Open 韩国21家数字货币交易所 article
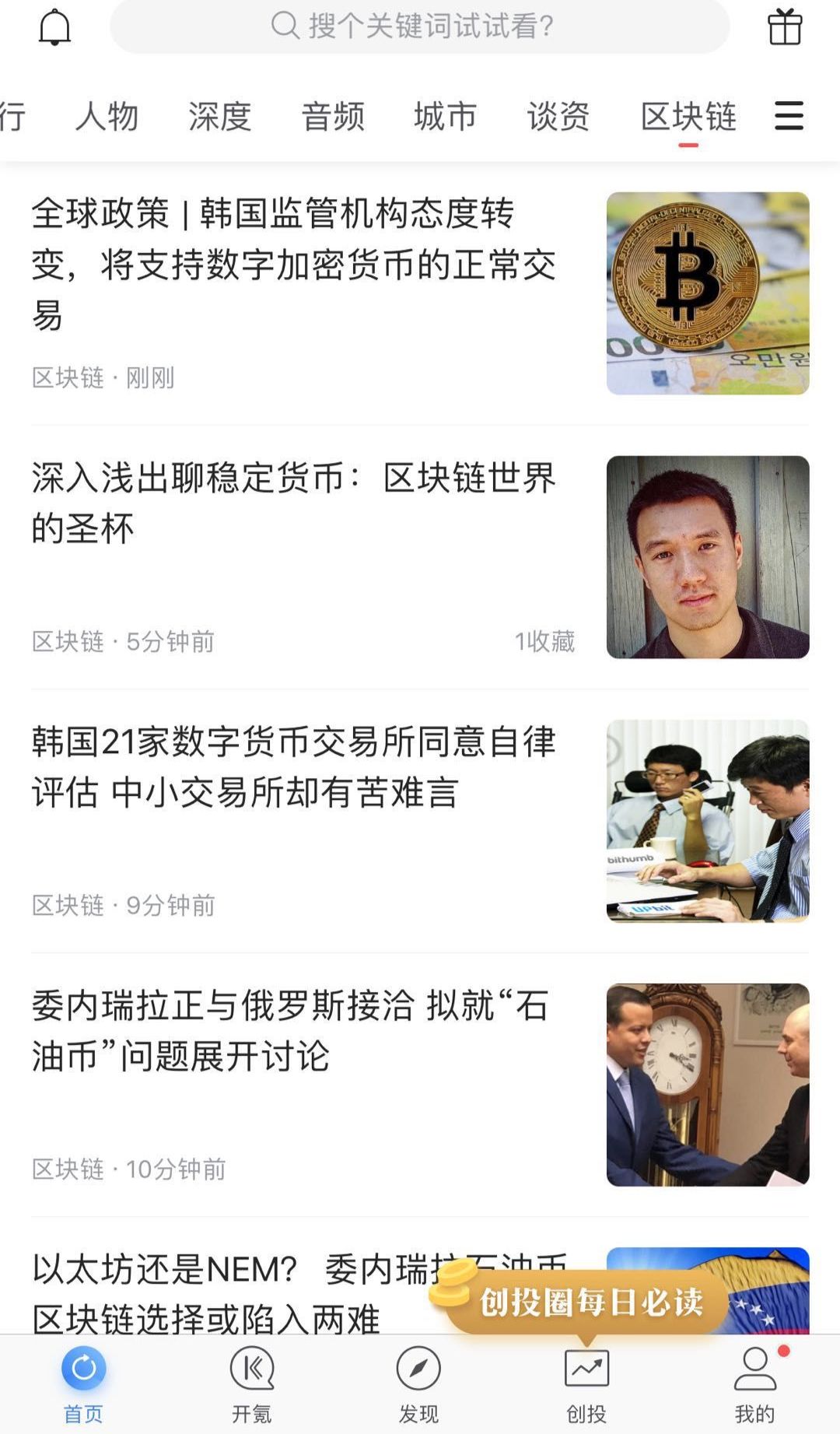 click(x=296, y=766)
